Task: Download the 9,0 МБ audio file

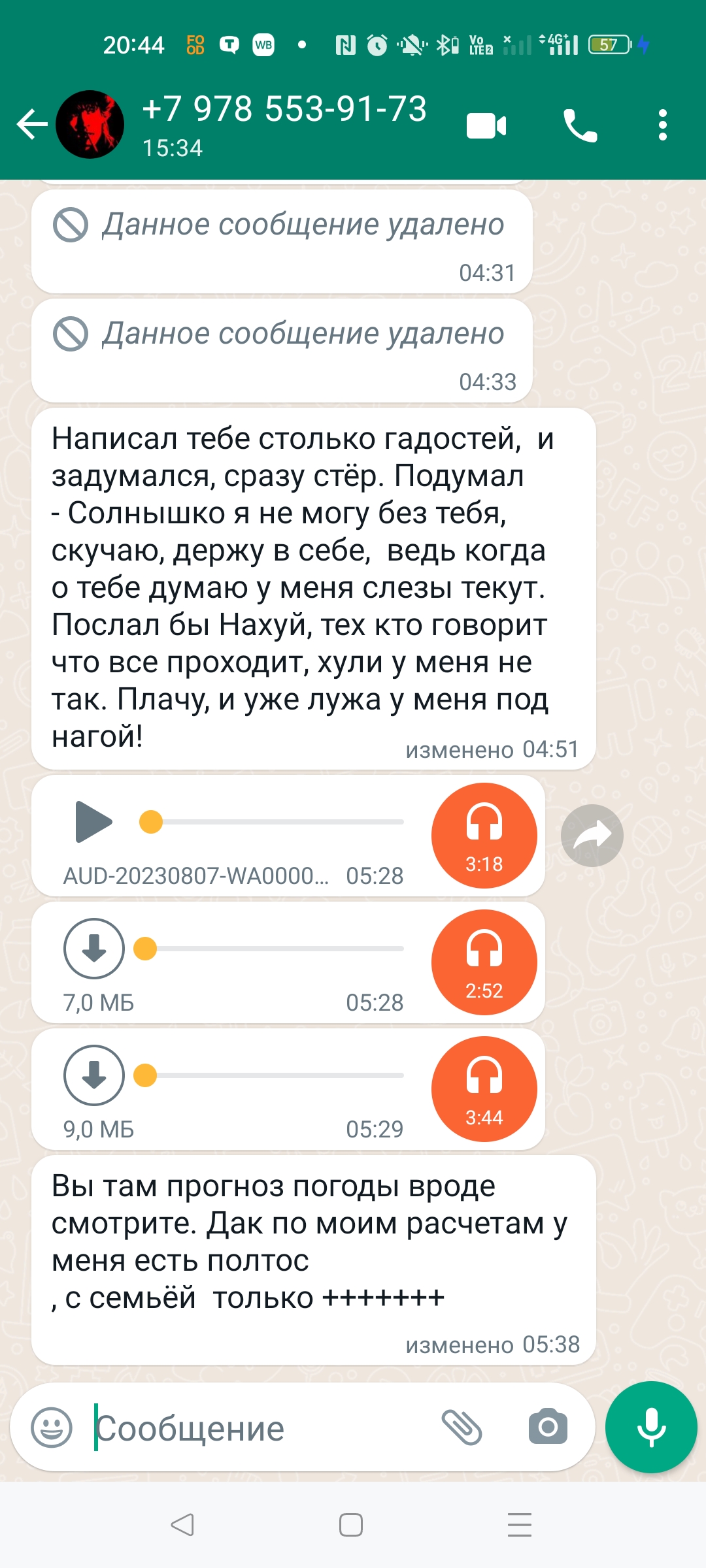Action: click(94, 1075)
